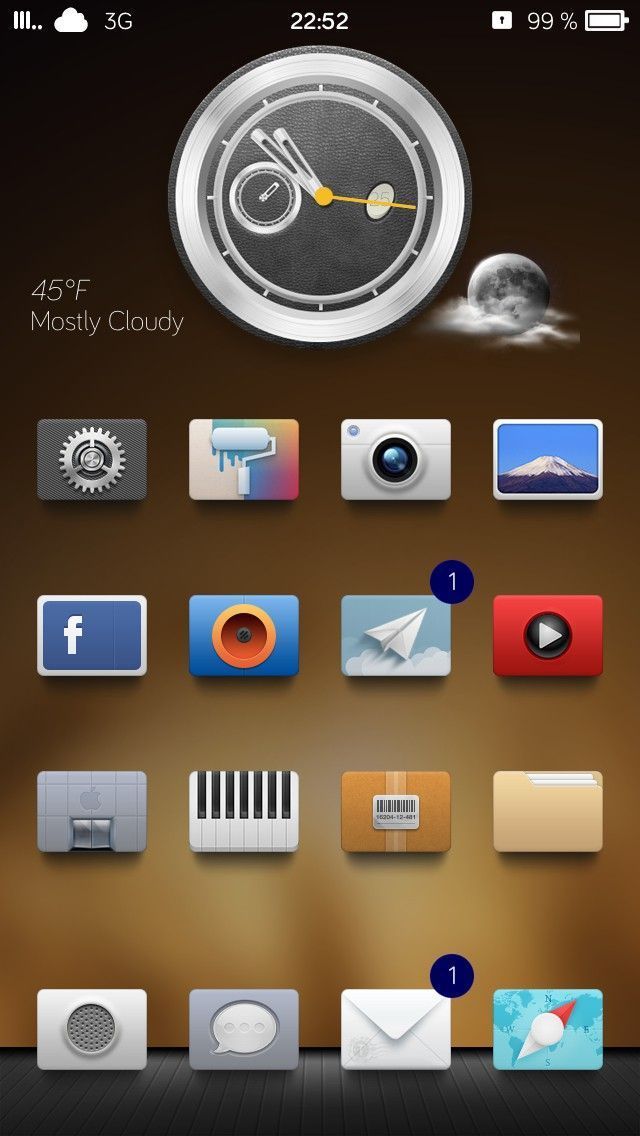Open the Camera app
This screenshot has width=640, height=1136.
[396, 459]
